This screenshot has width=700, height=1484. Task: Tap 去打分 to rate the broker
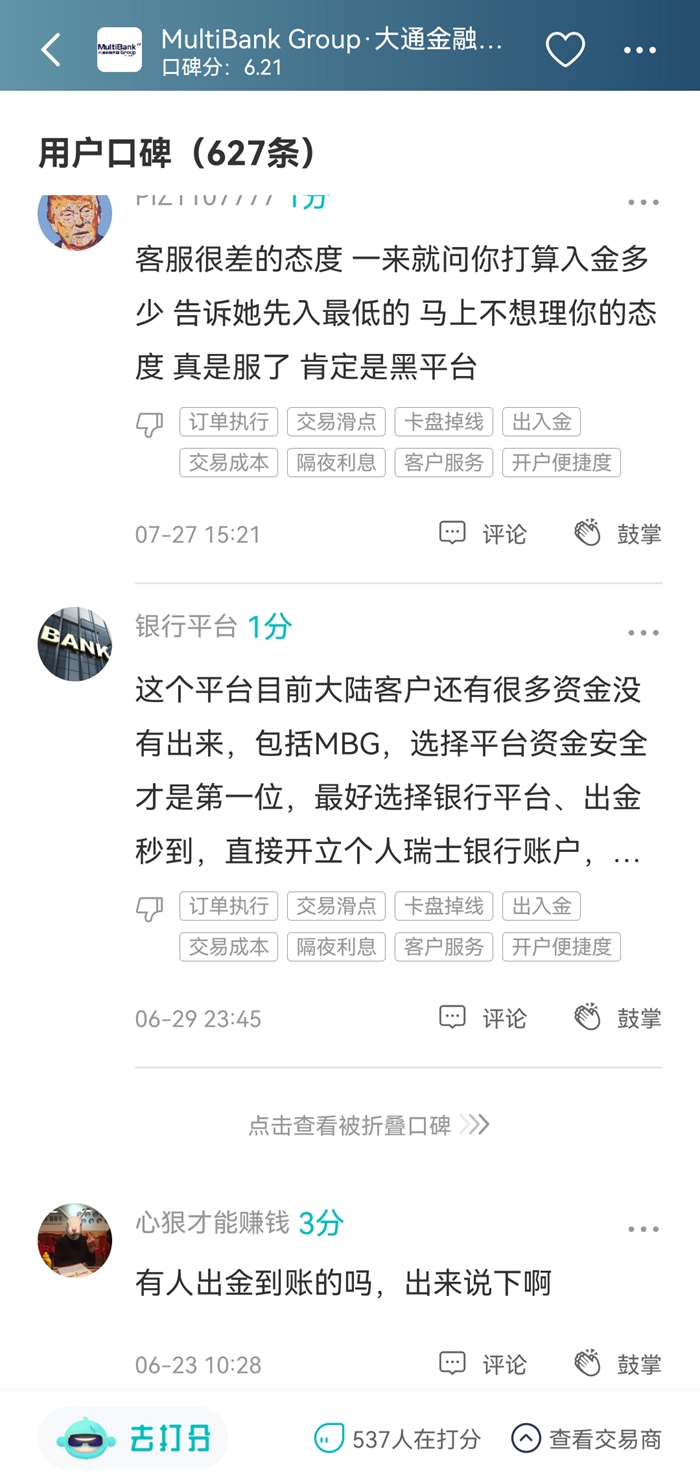pos(133,1439)
